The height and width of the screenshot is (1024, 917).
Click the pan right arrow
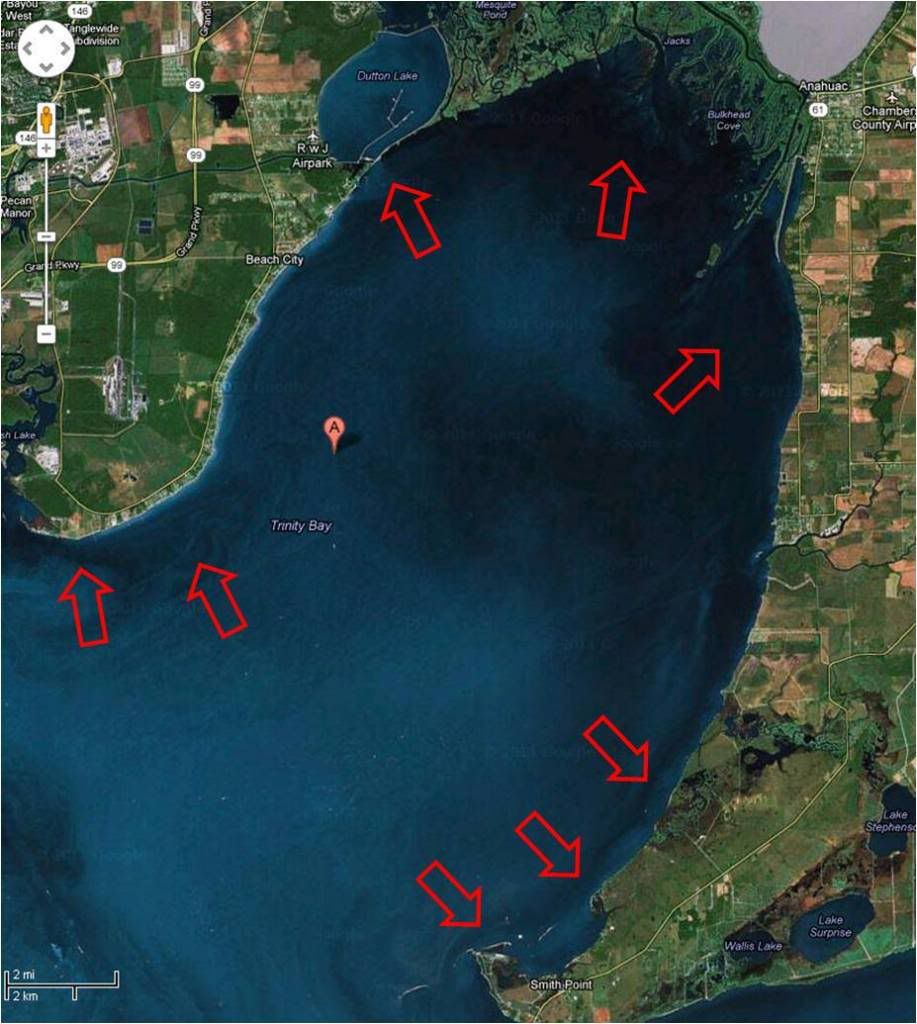point(64,46)
